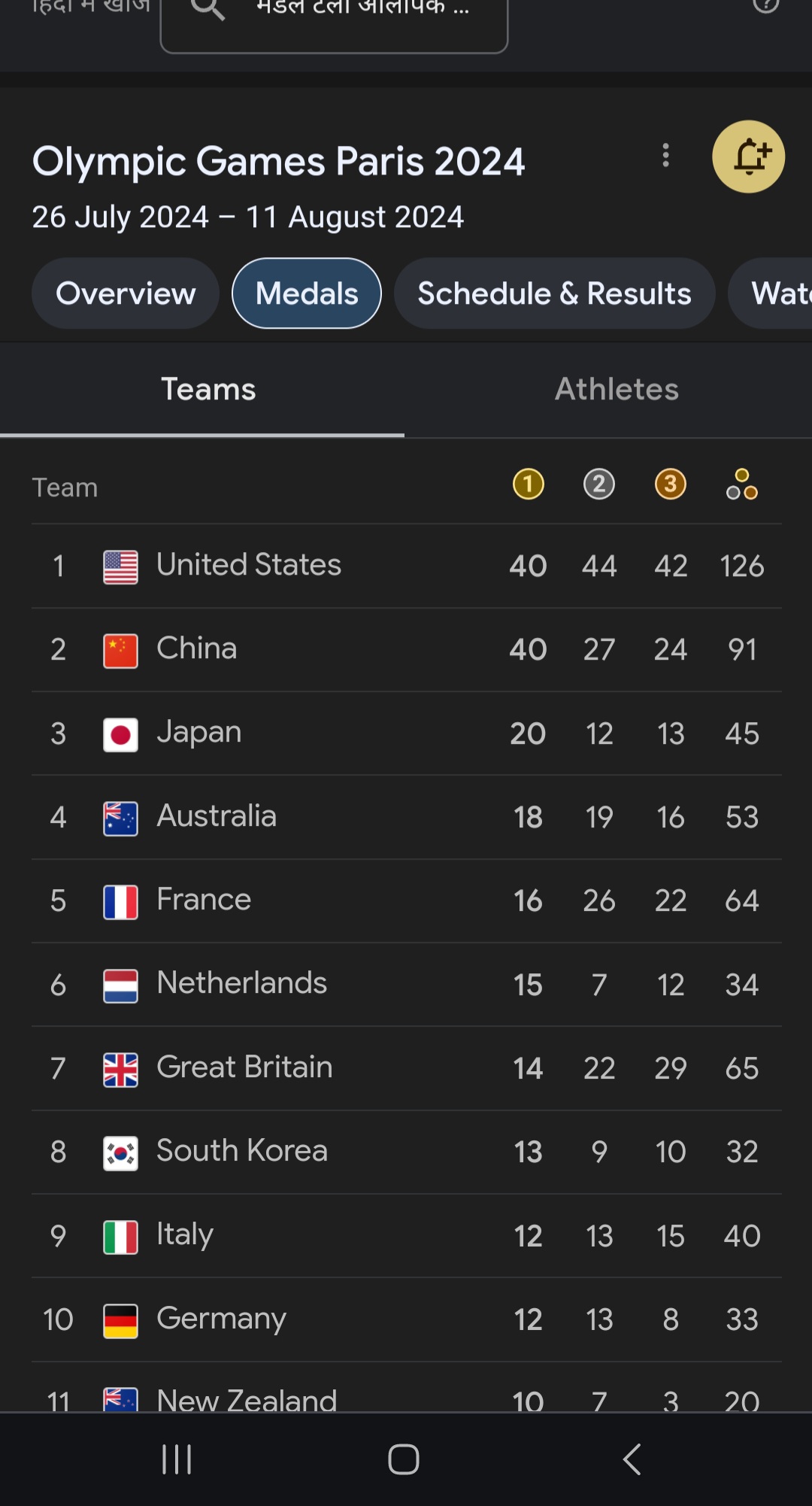Open the China medal row
Viewport: 812px width, 1506px height.
406,650
